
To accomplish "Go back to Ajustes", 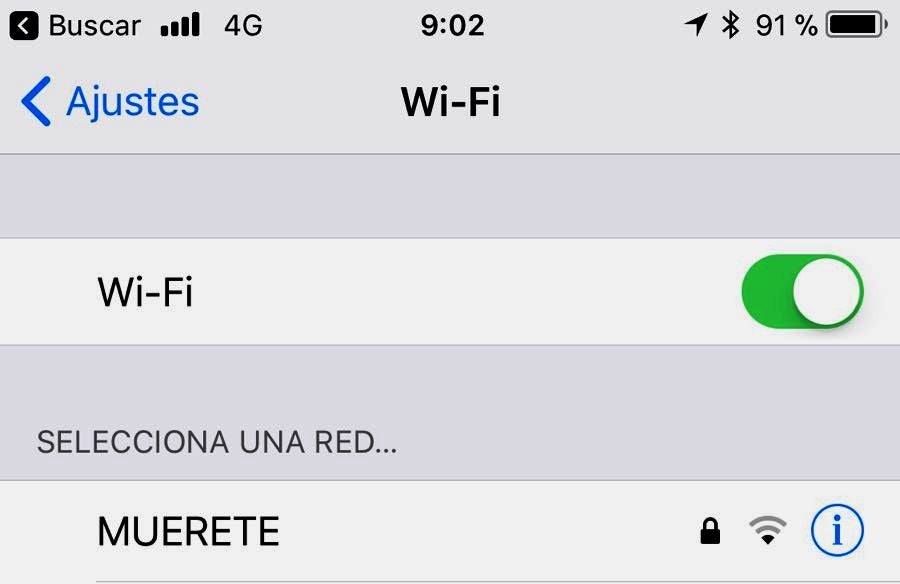I will 110,102.
